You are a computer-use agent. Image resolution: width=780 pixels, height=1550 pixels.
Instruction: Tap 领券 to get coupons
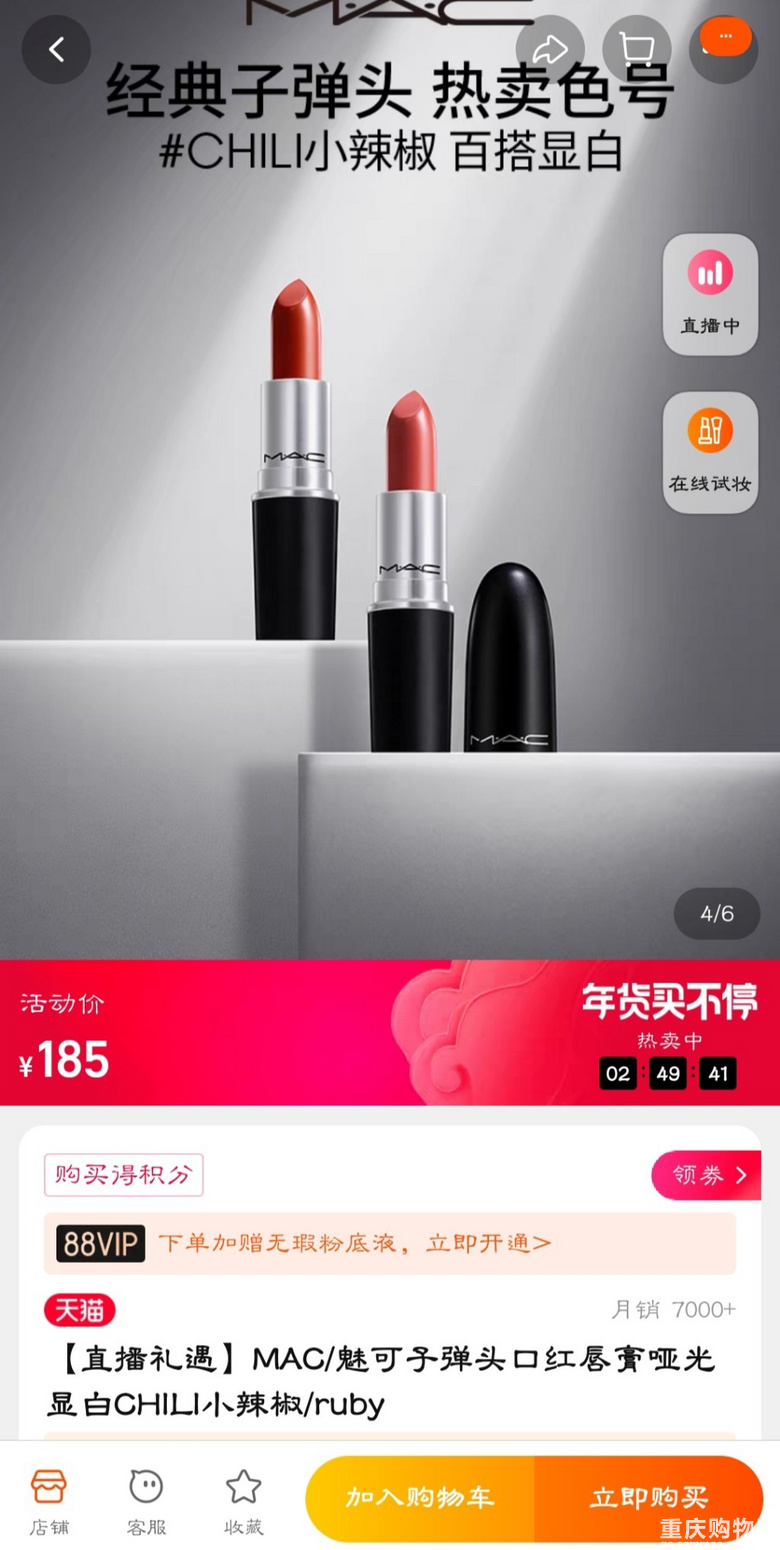point(706,1175)
